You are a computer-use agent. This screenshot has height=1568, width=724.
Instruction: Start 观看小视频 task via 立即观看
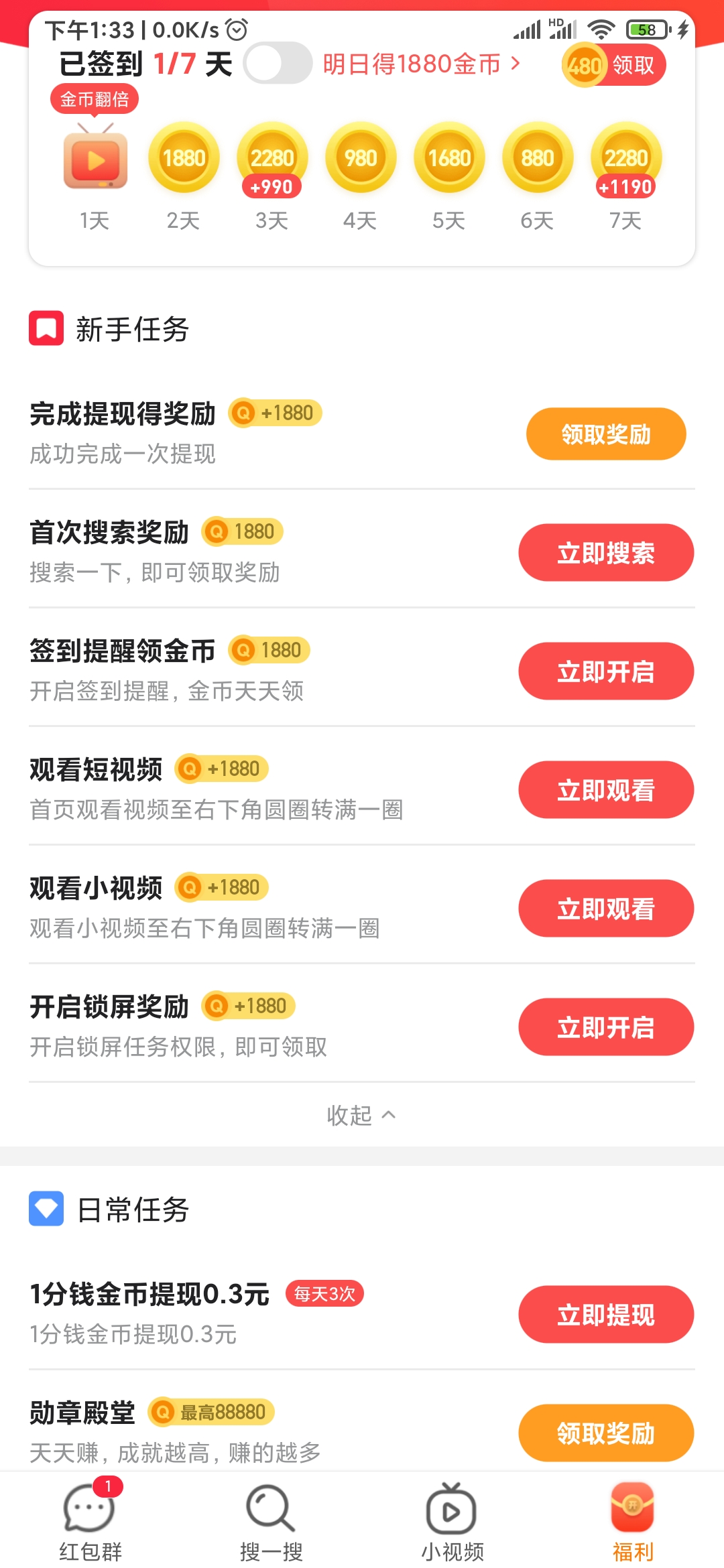605,909
